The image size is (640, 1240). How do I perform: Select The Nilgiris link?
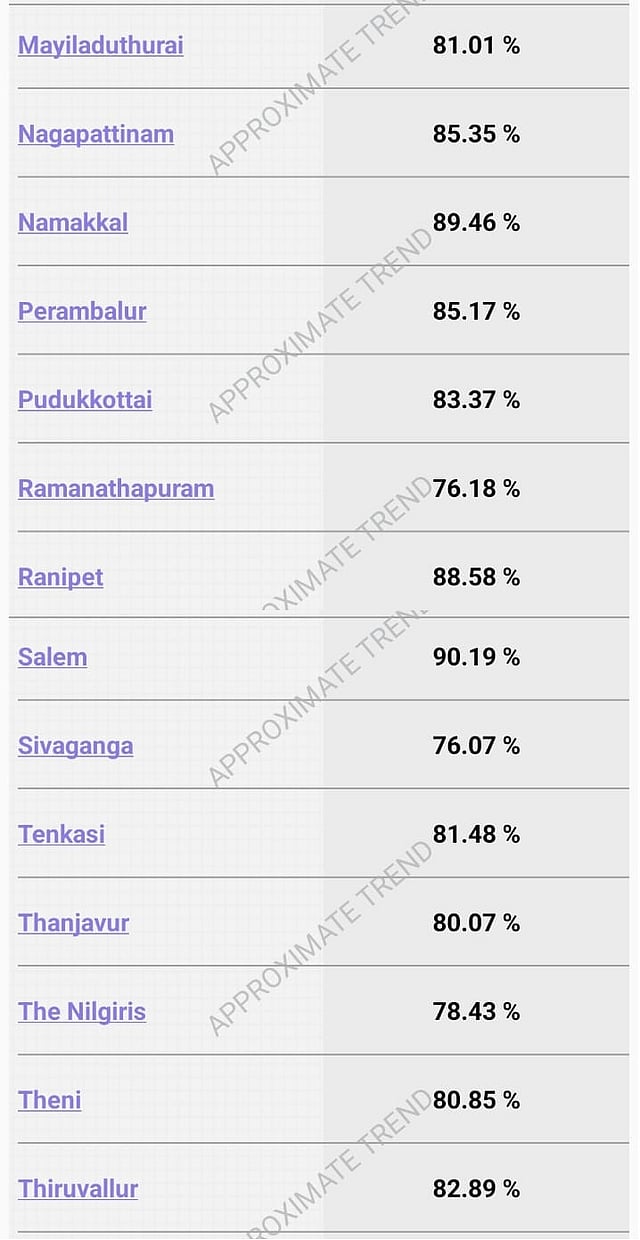click(82, 1012)
